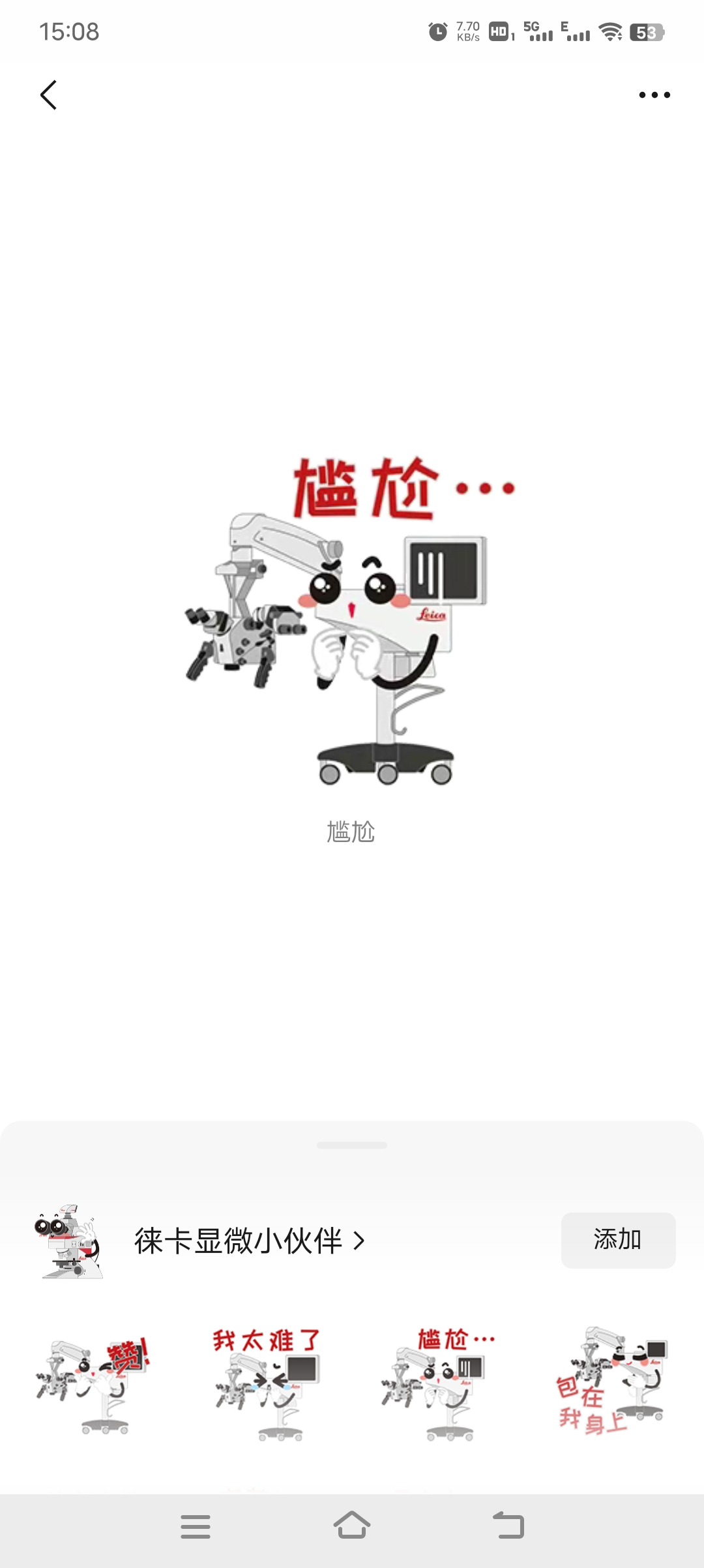
Task: Select the 我太难了 sticker thumbnail
Action: pyautogui.click(x=267, y=1383)
